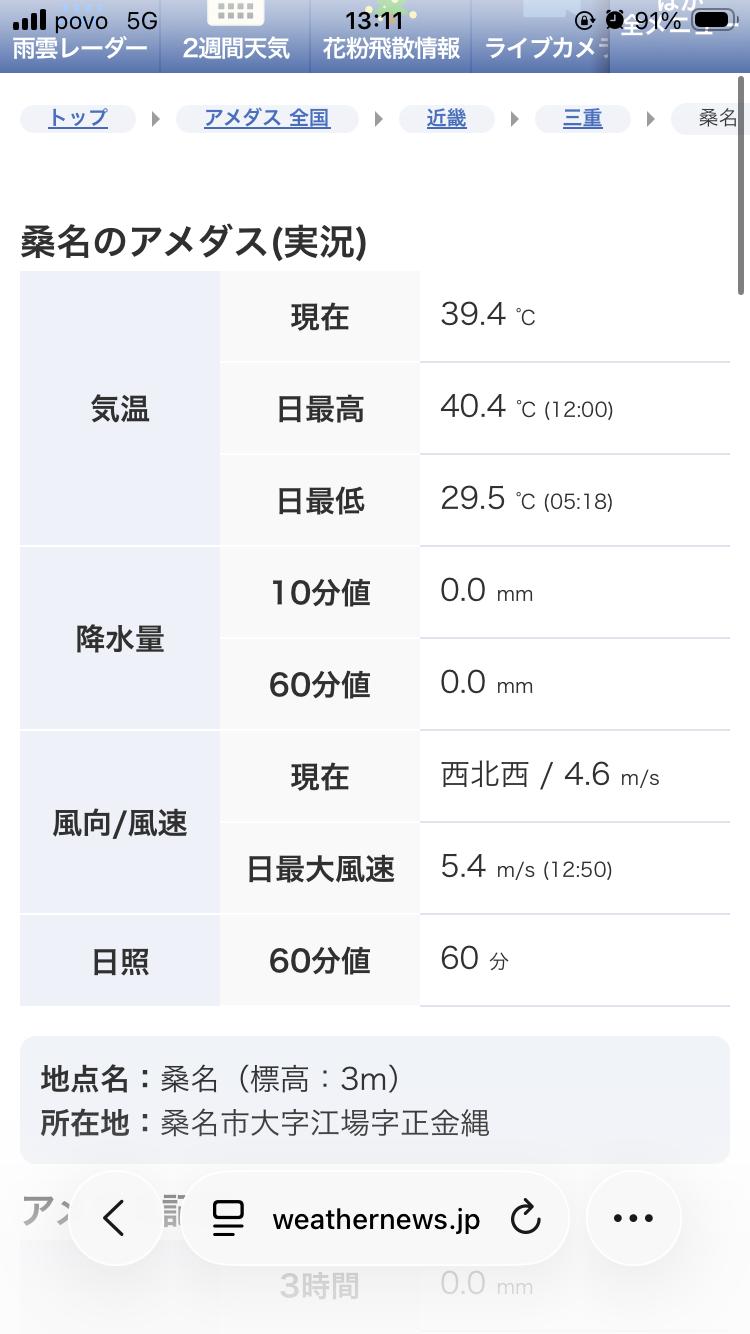Go to トップ breadcrumb link
This screenshot has height=1334, width=750.
(78, 118)
